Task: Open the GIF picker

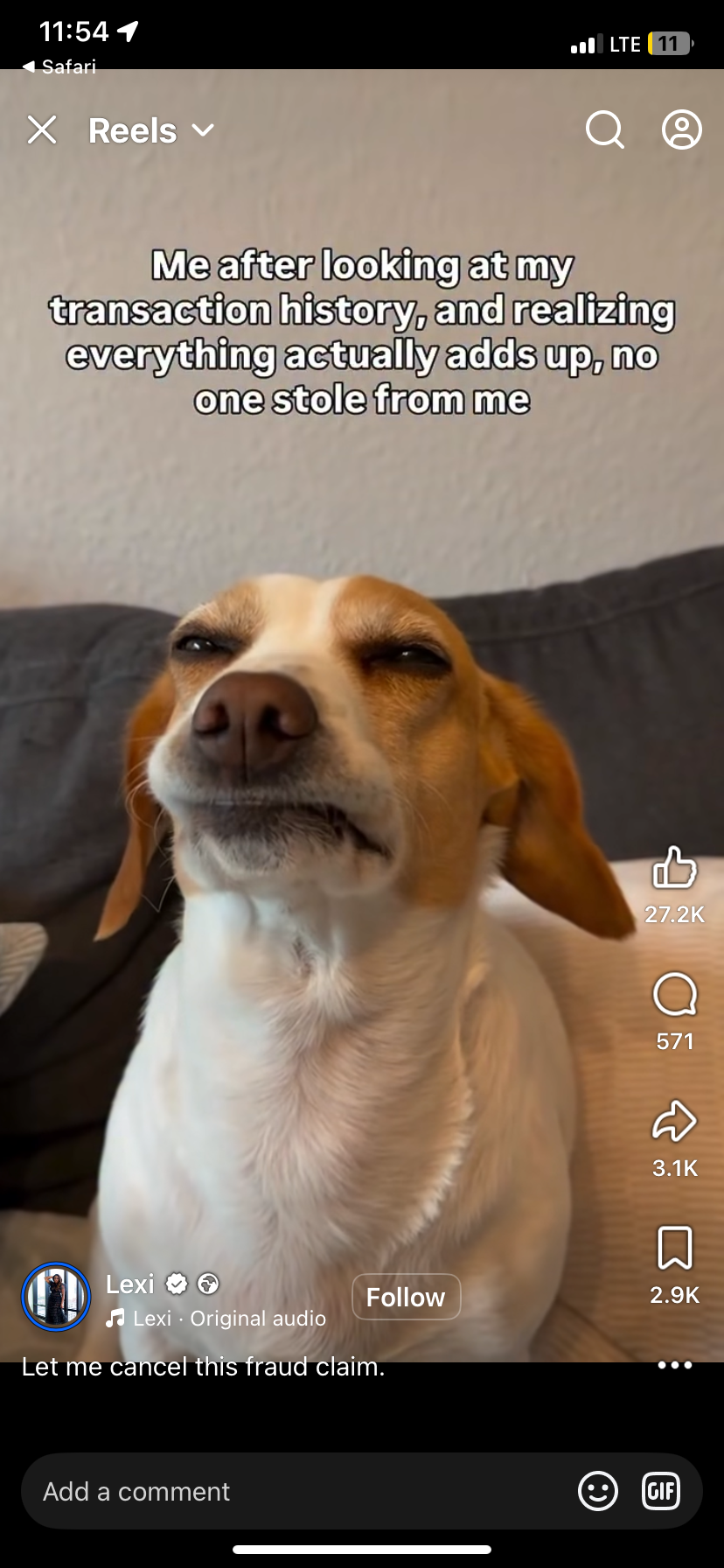Action: click(x=661, y=1491)
